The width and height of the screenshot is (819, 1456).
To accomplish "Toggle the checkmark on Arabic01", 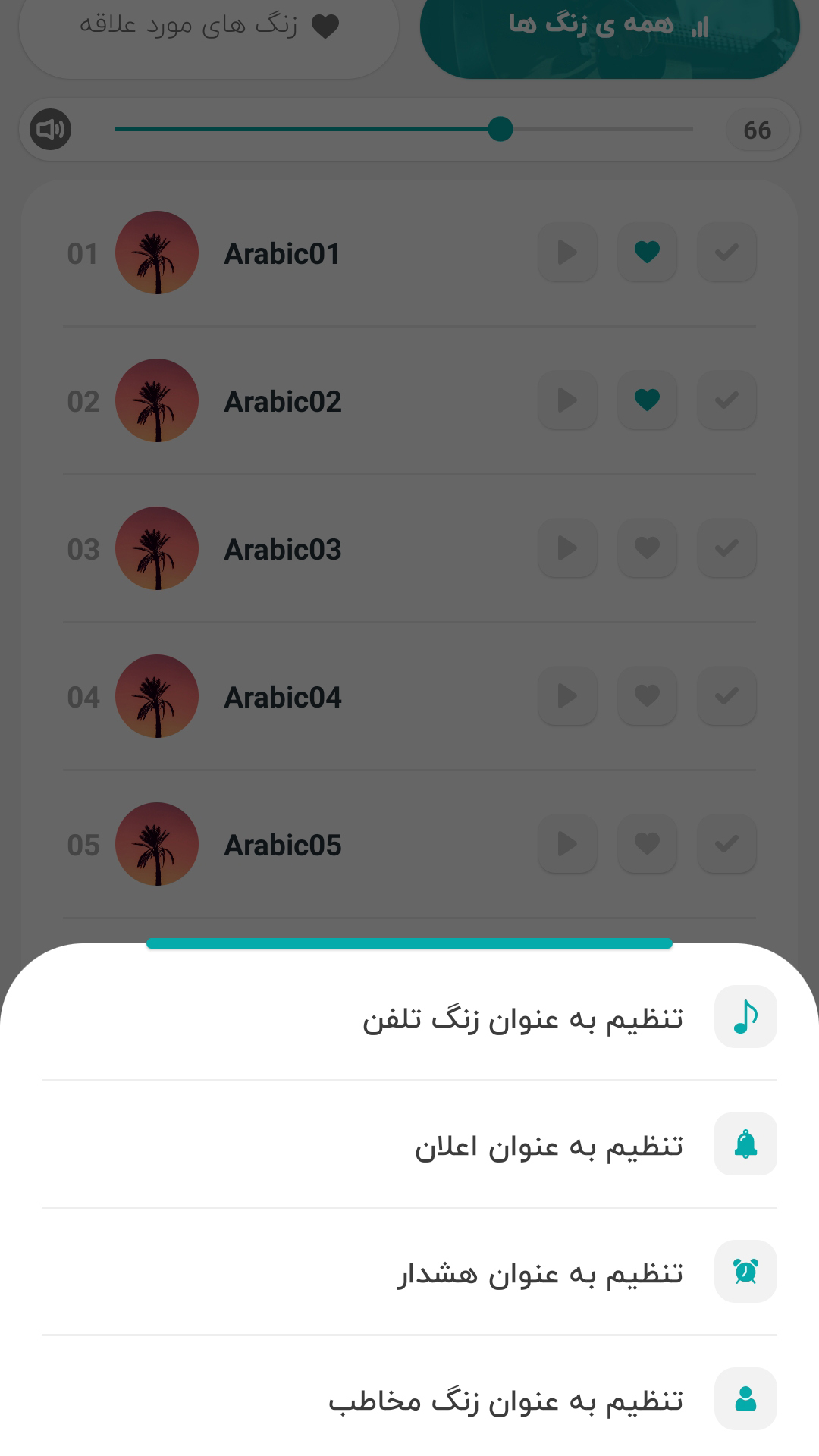I will tap(726, 253).
